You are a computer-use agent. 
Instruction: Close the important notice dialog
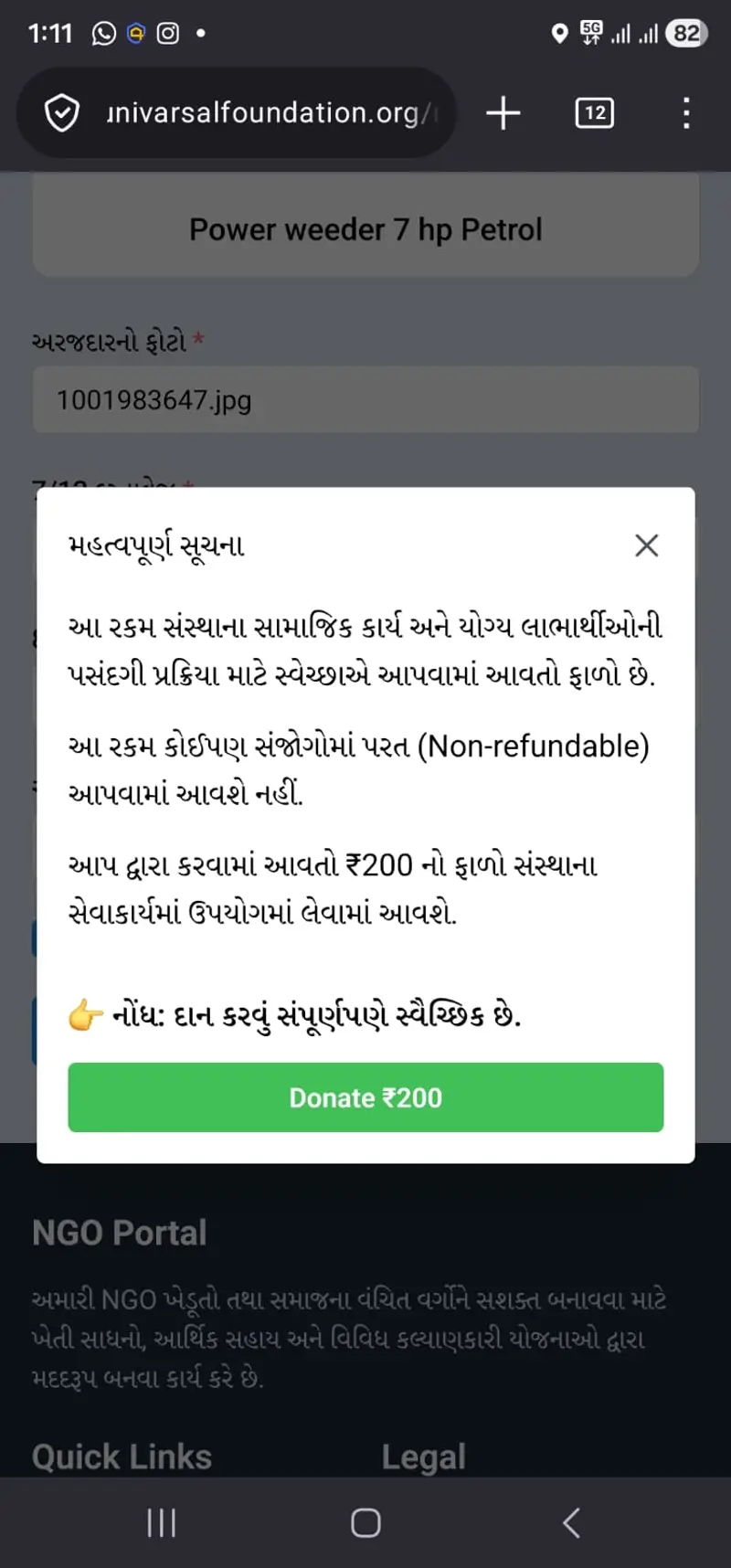646,546
